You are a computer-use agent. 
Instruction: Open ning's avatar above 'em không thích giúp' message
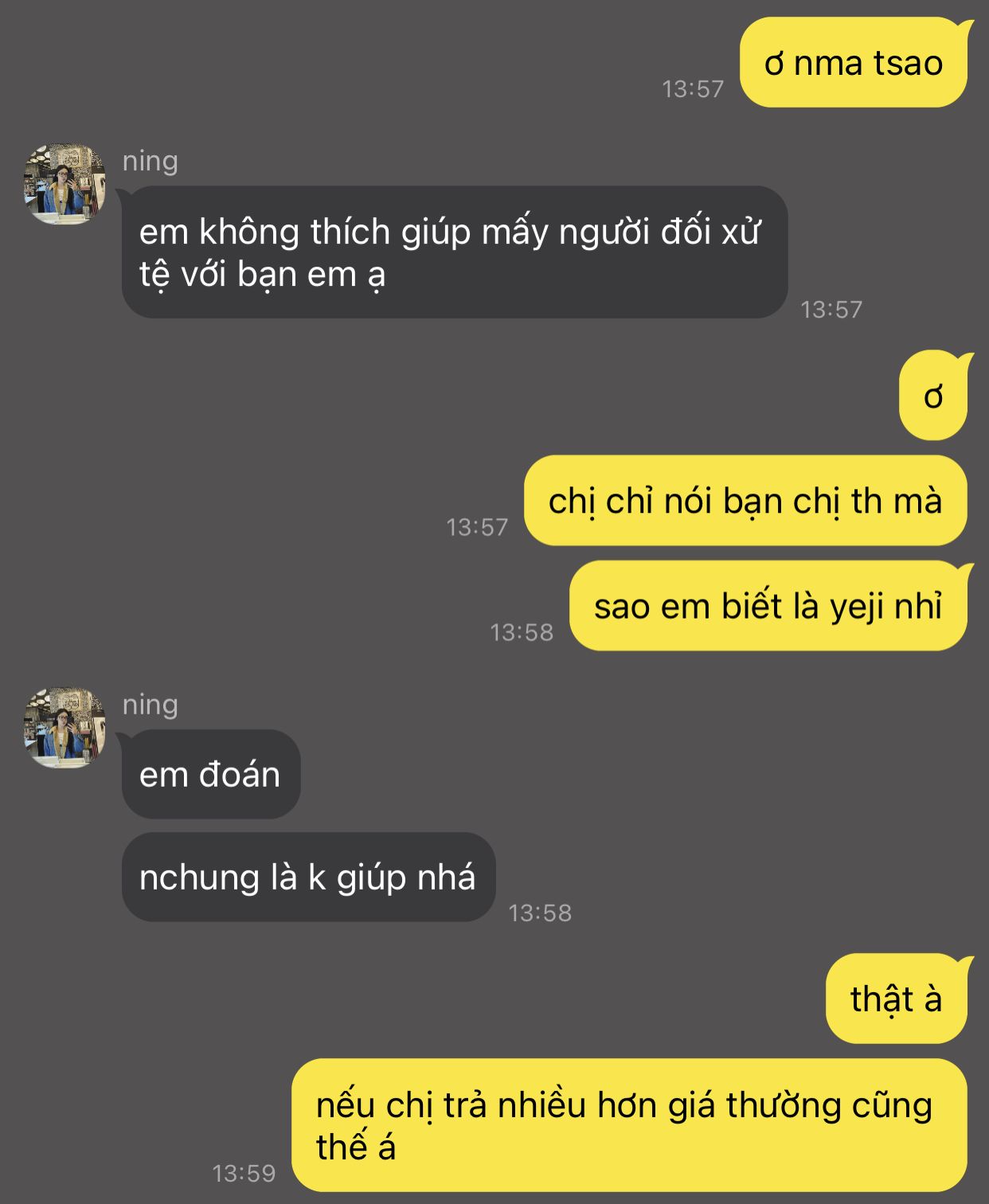[x=64, y=184]
